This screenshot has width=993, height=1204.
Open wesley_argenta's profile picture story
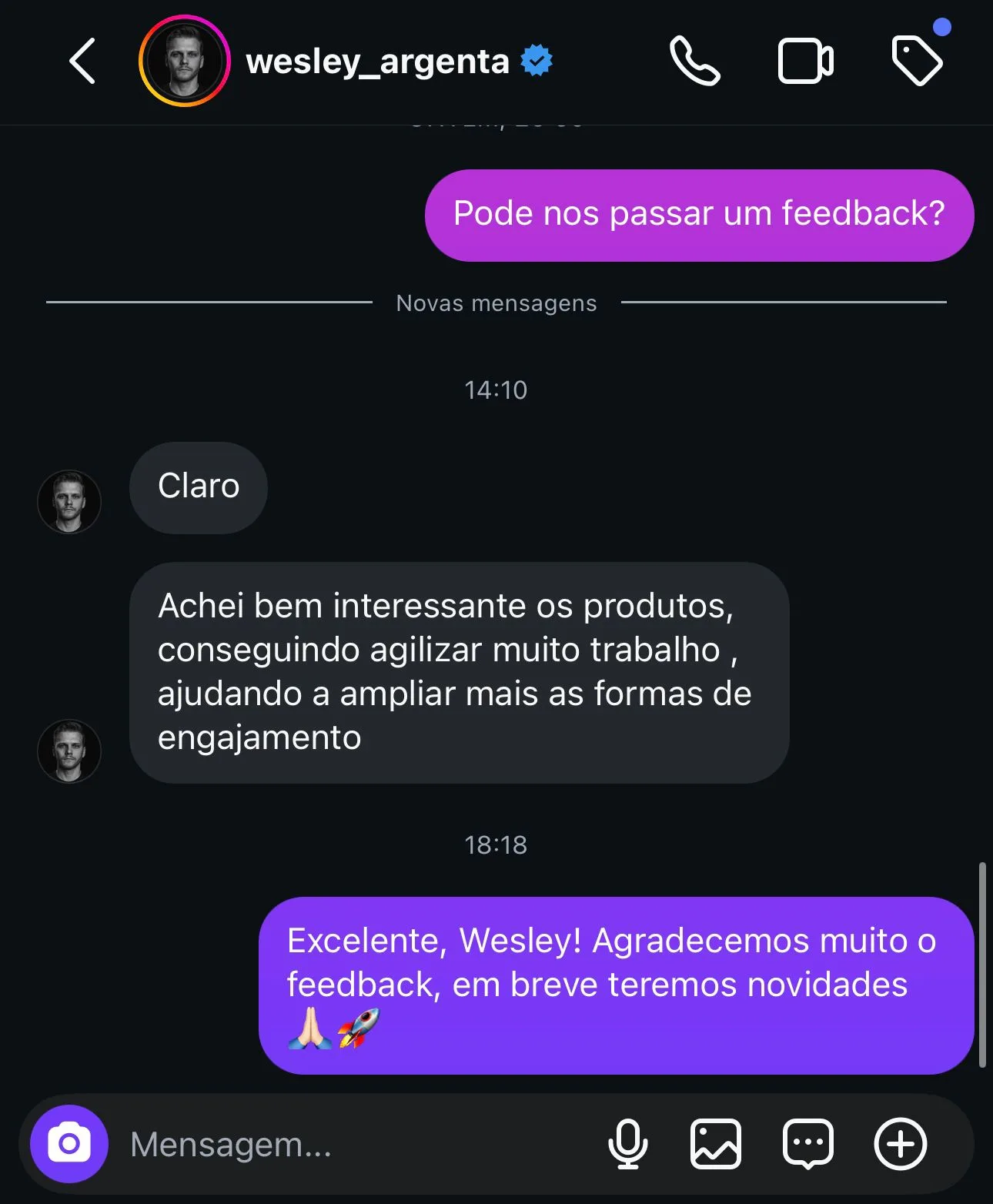(183, 61)
